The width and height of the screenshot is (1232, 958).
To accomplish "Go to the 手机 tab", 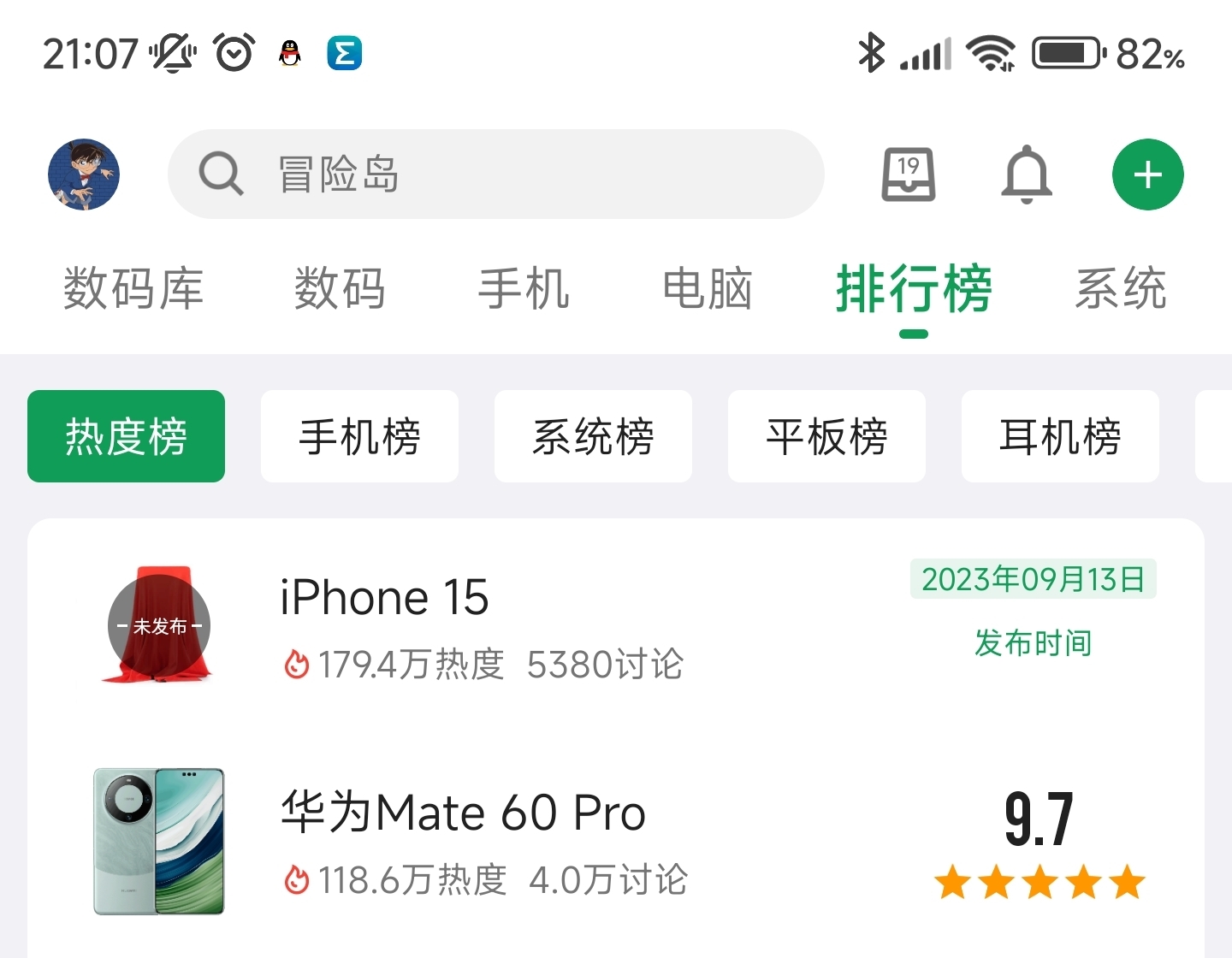I will coord(524,289).
